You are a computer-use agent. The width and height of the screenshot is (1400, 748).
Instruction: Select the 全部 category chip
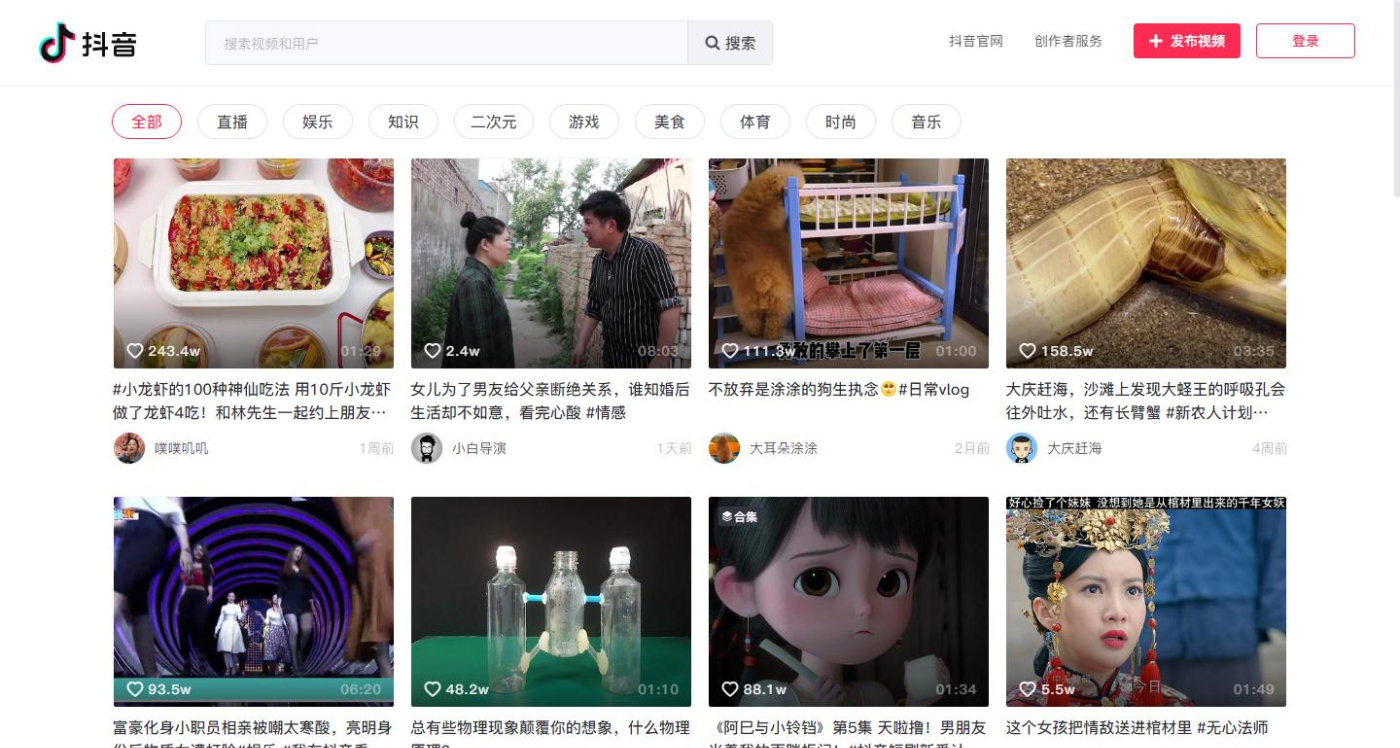point(146,122)
